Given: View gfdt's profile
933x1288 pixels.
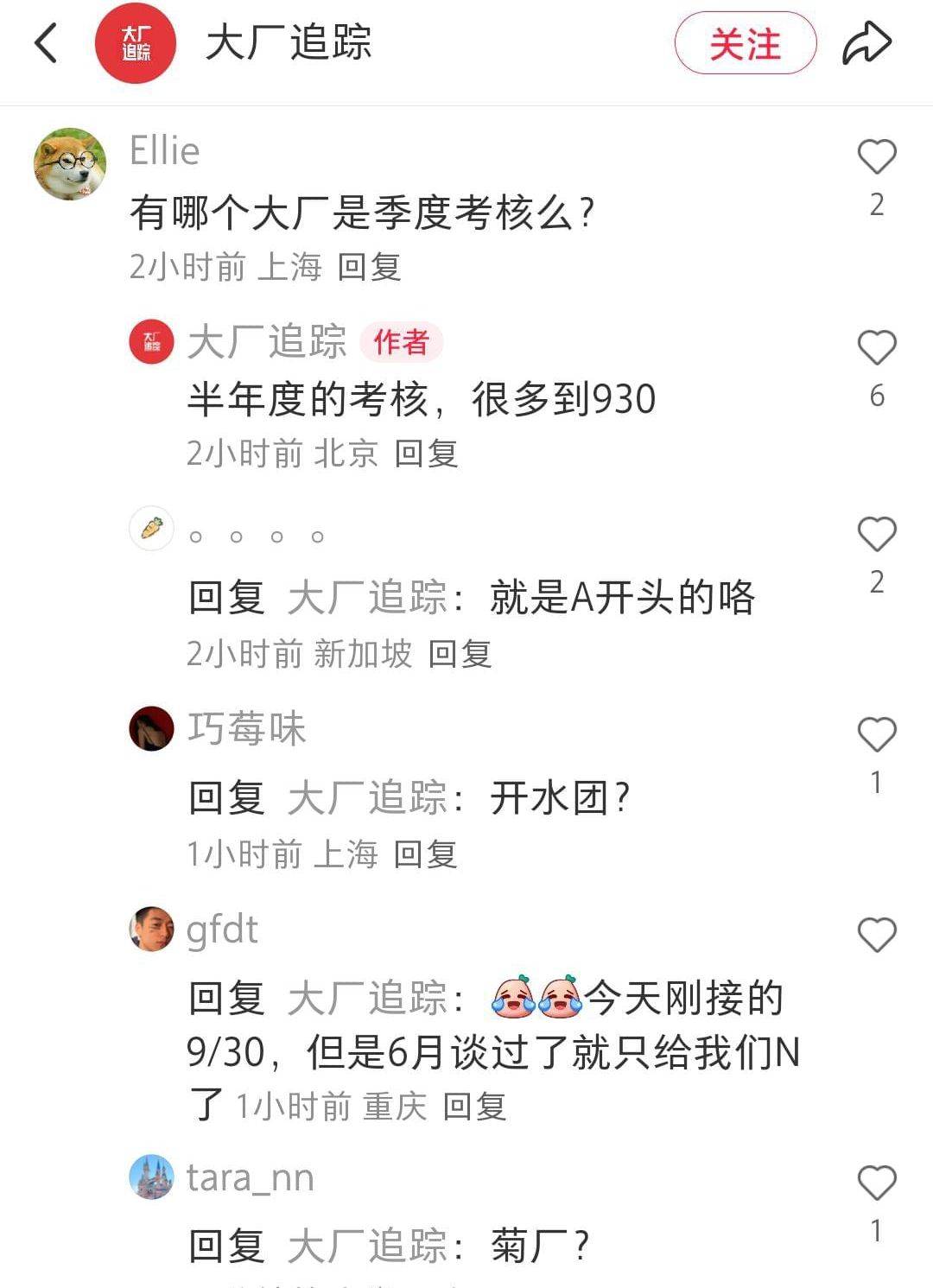Looking at the screenshot, I should click(x=152, y=930).
